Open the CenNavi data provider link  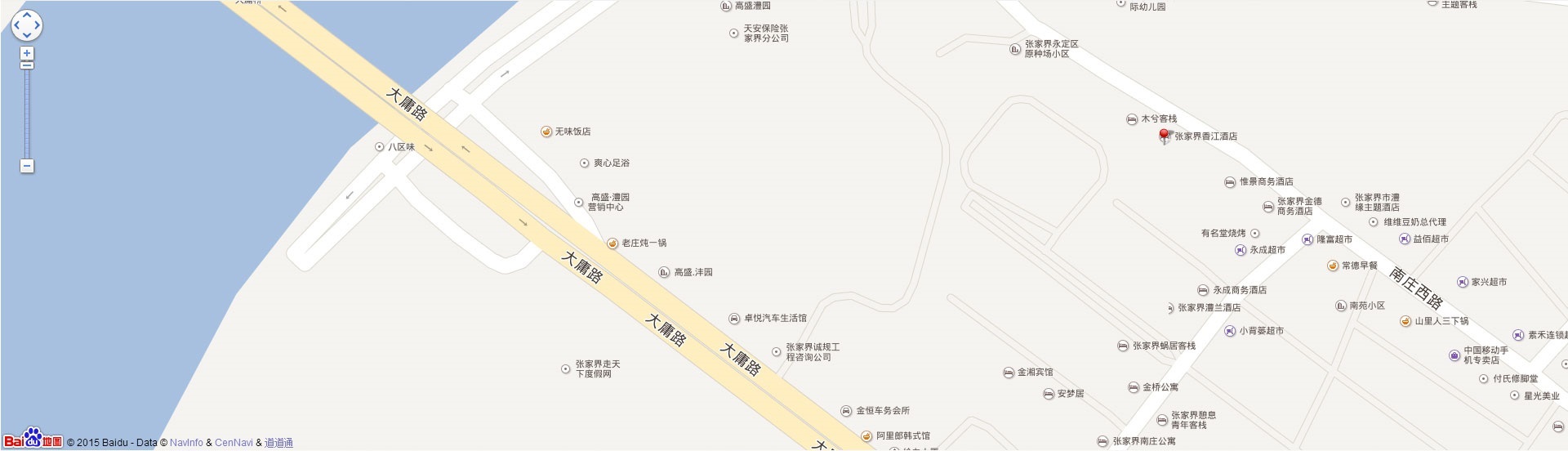pyautogui.click(x=234, y=443)
